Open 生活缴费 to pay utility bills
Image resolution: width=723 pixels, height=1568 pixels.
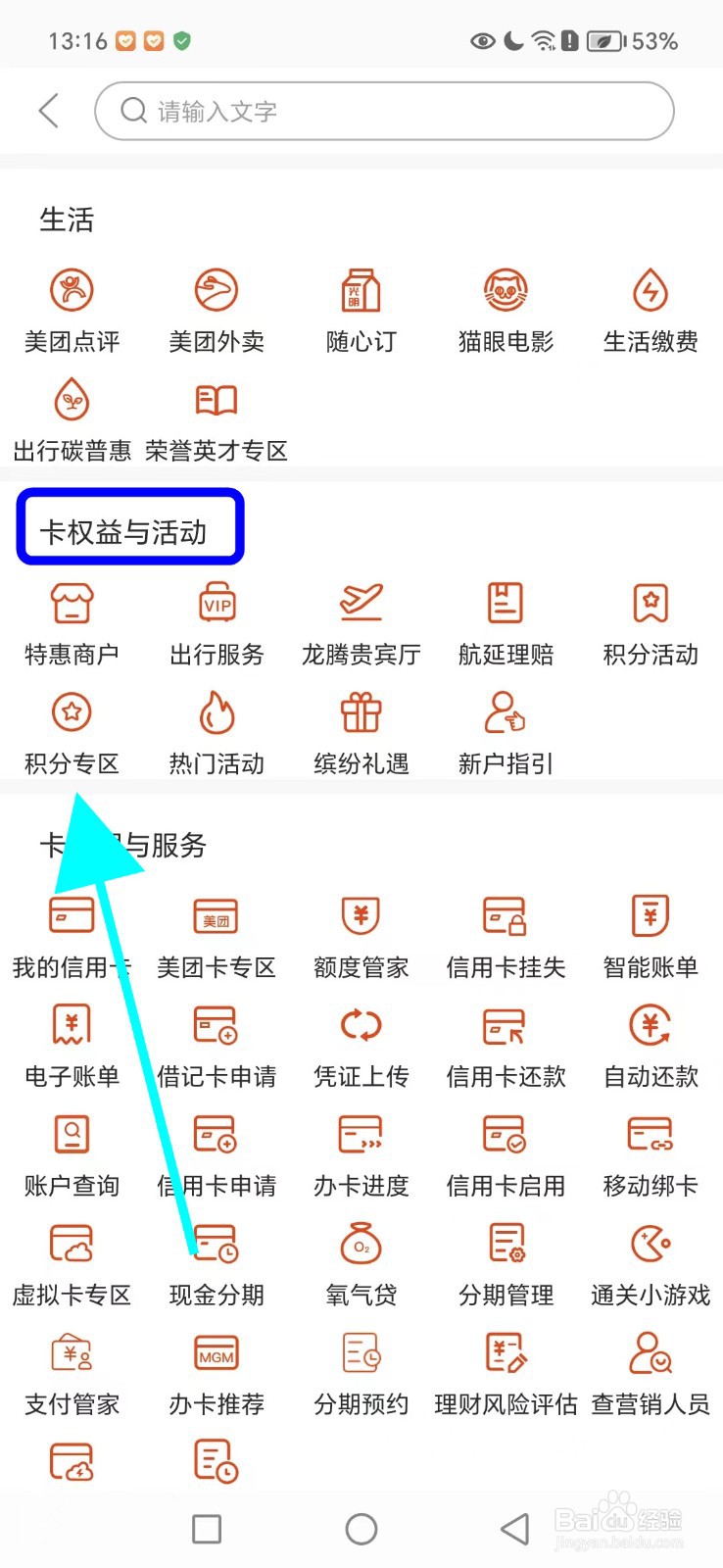coord(650,309)
